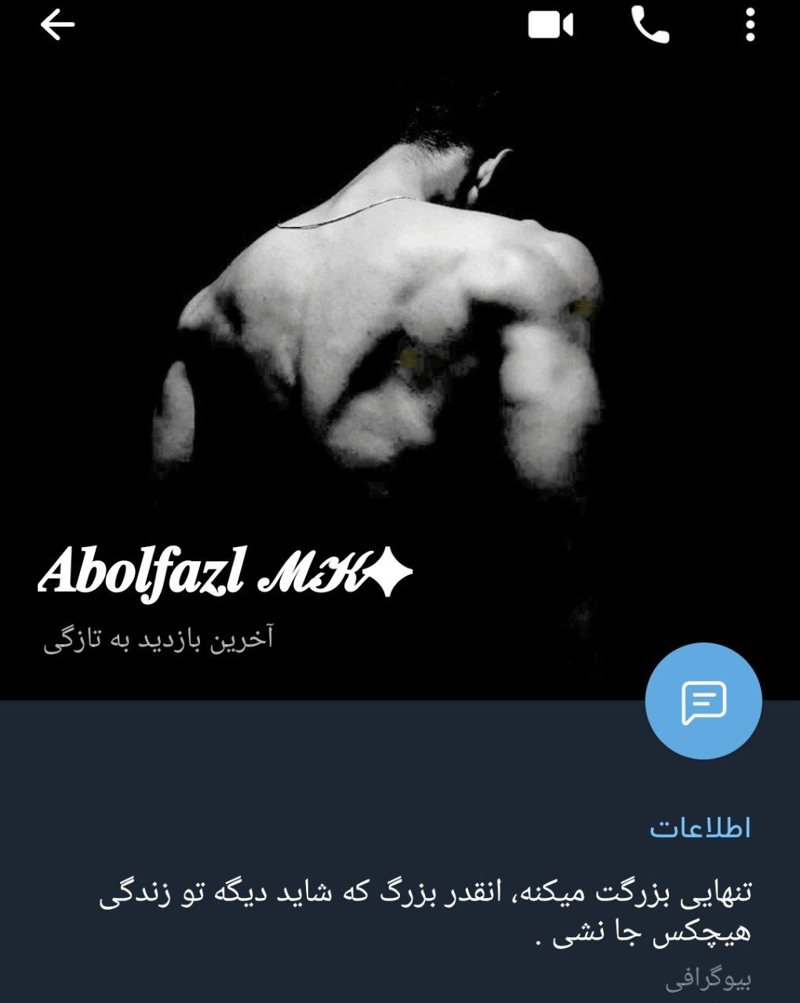Start a voice call with Abolfazl
Viewport: 800px width, 1003px height.
pos(650,26)
